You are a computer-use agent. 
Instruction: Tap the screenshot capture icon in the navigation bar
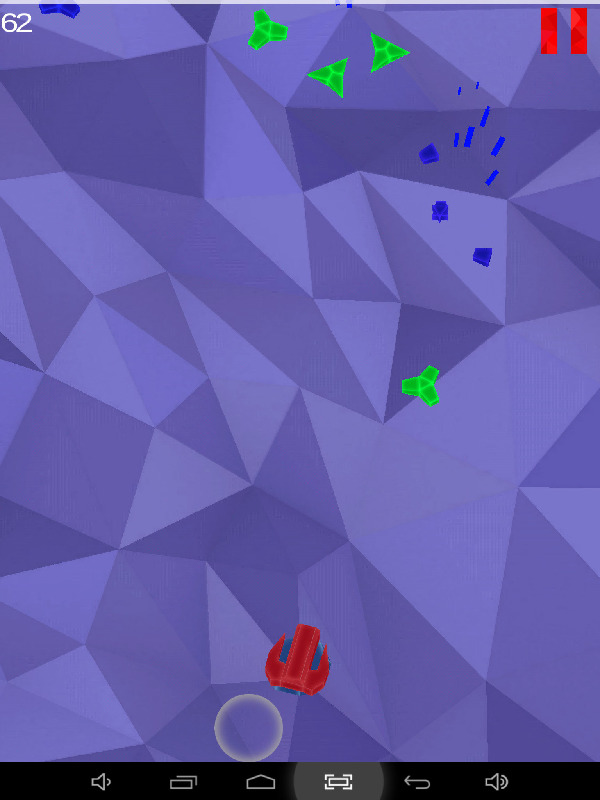pyautogui.click(x=338, y=782)
